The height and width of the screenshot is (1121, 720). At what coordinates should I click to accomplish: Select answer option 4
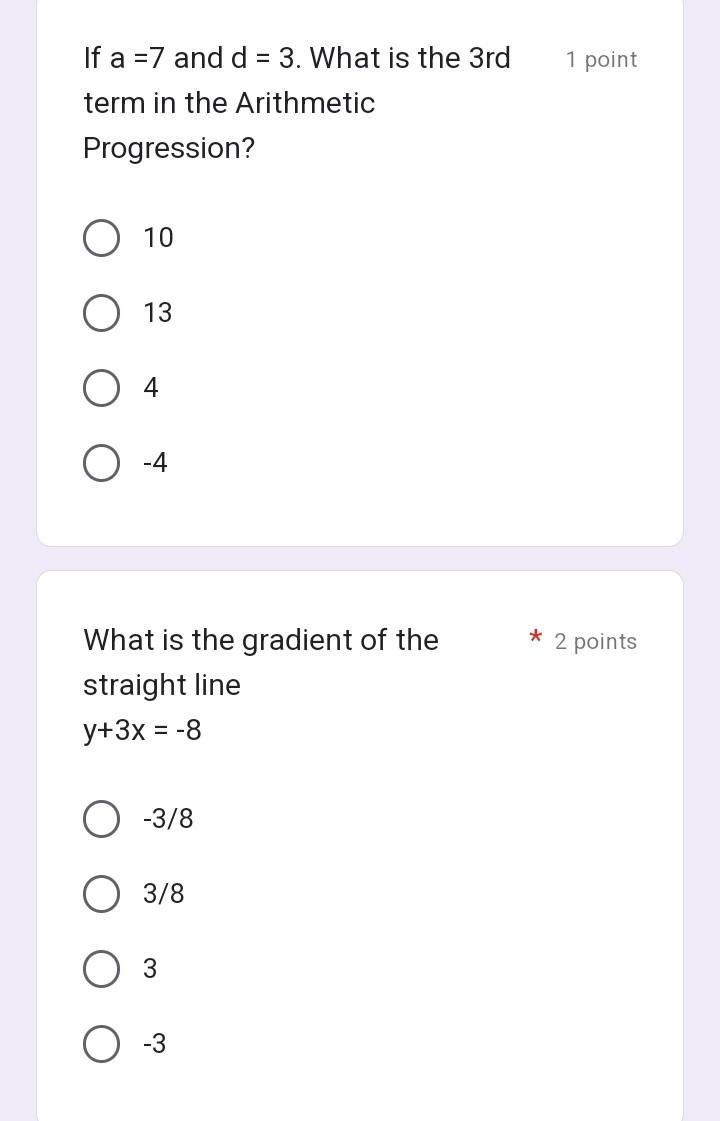[x=101, y=388]
